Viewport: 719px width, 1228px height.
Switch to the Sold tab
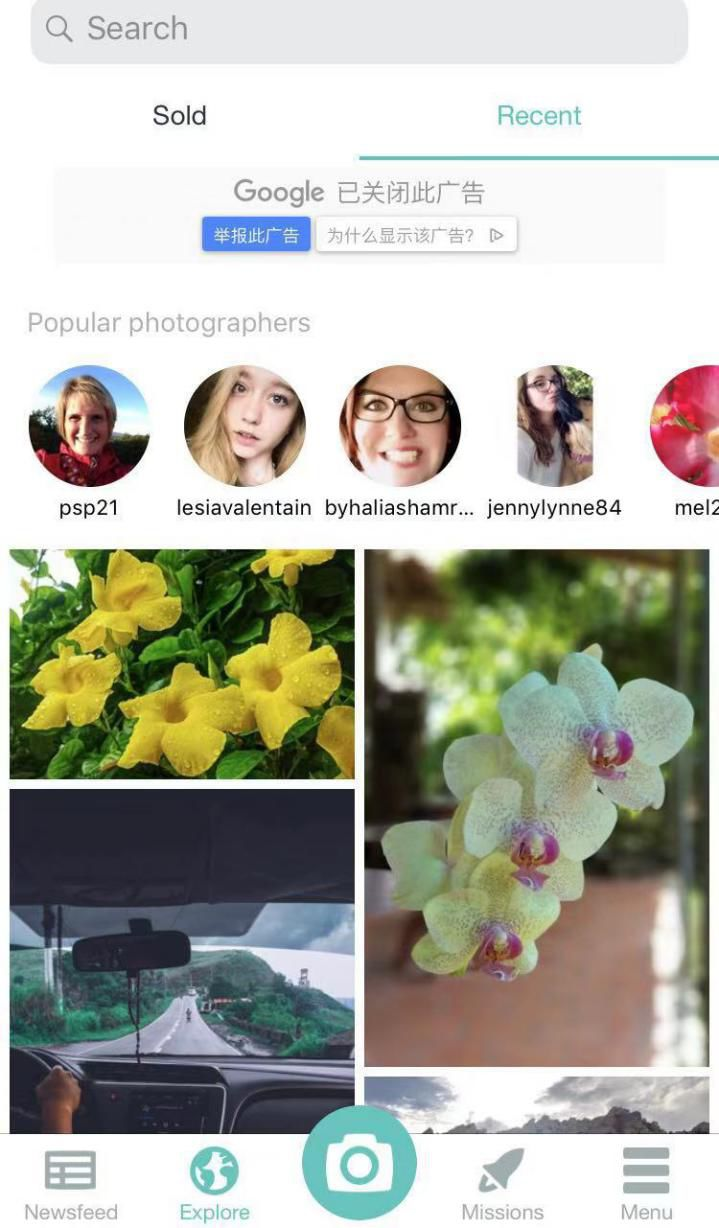pos(179,116)
